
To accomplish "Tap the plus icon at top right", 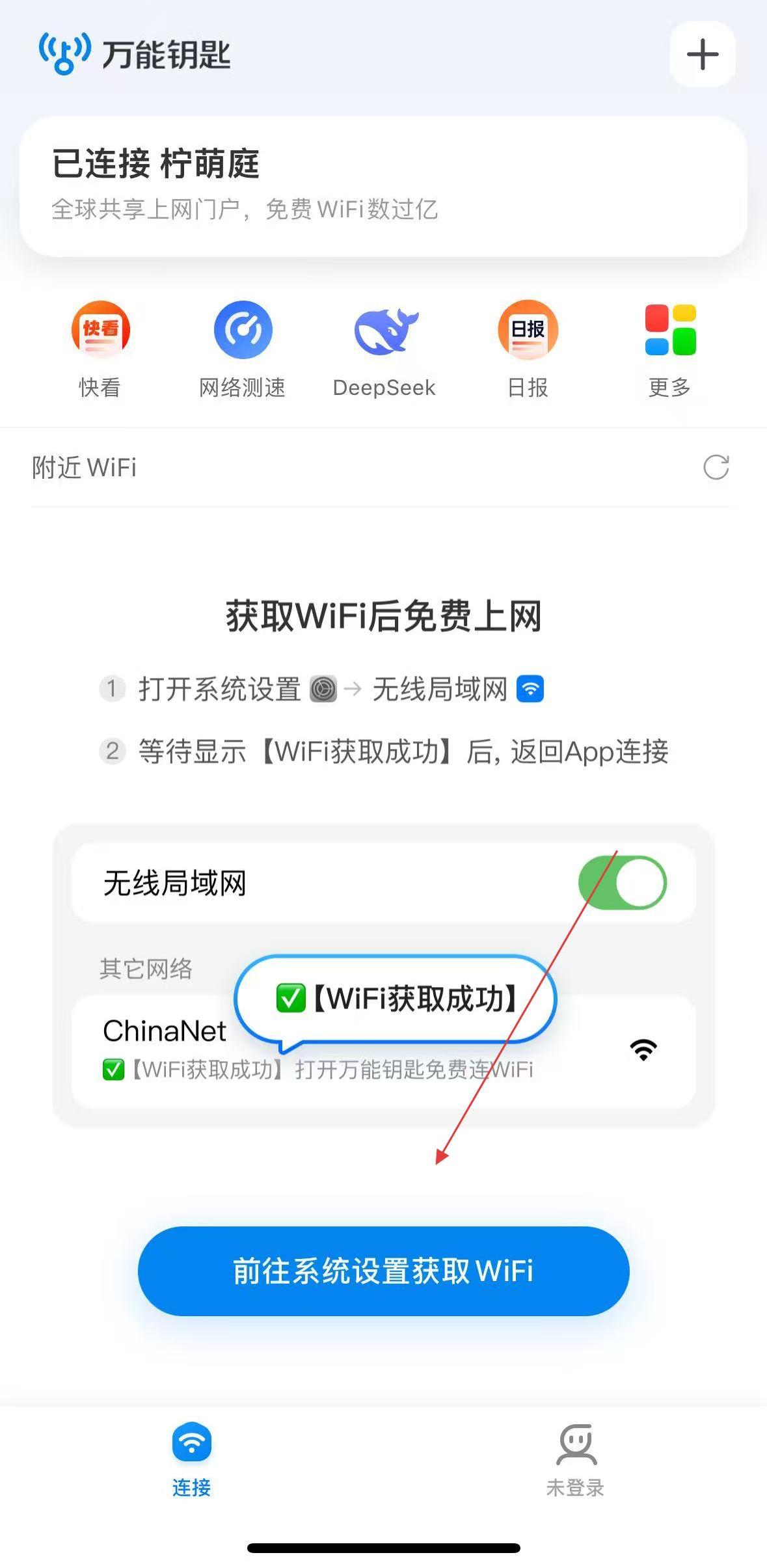I will click(703, 54).
